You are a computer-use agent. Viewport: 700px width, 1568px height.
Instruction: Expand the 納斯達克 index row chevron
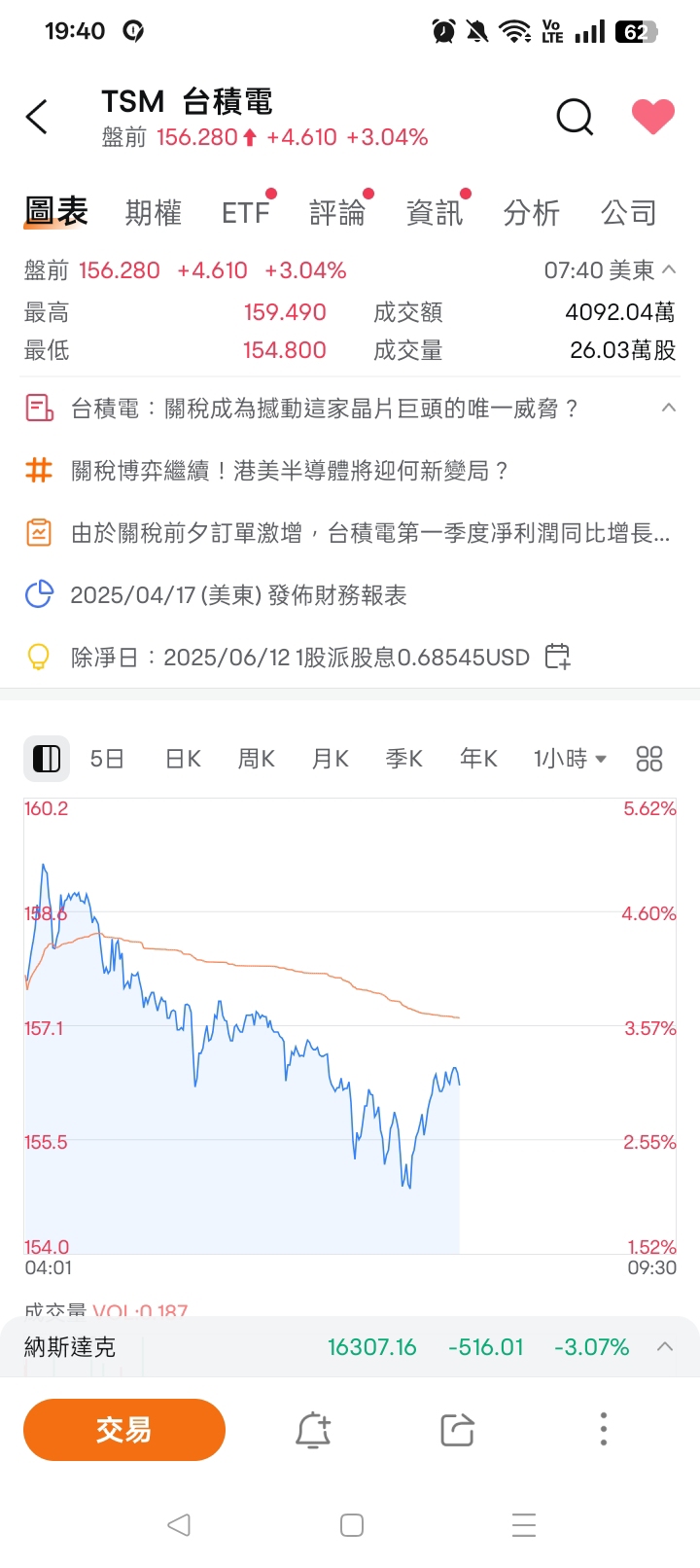[x=666, y=1347]
